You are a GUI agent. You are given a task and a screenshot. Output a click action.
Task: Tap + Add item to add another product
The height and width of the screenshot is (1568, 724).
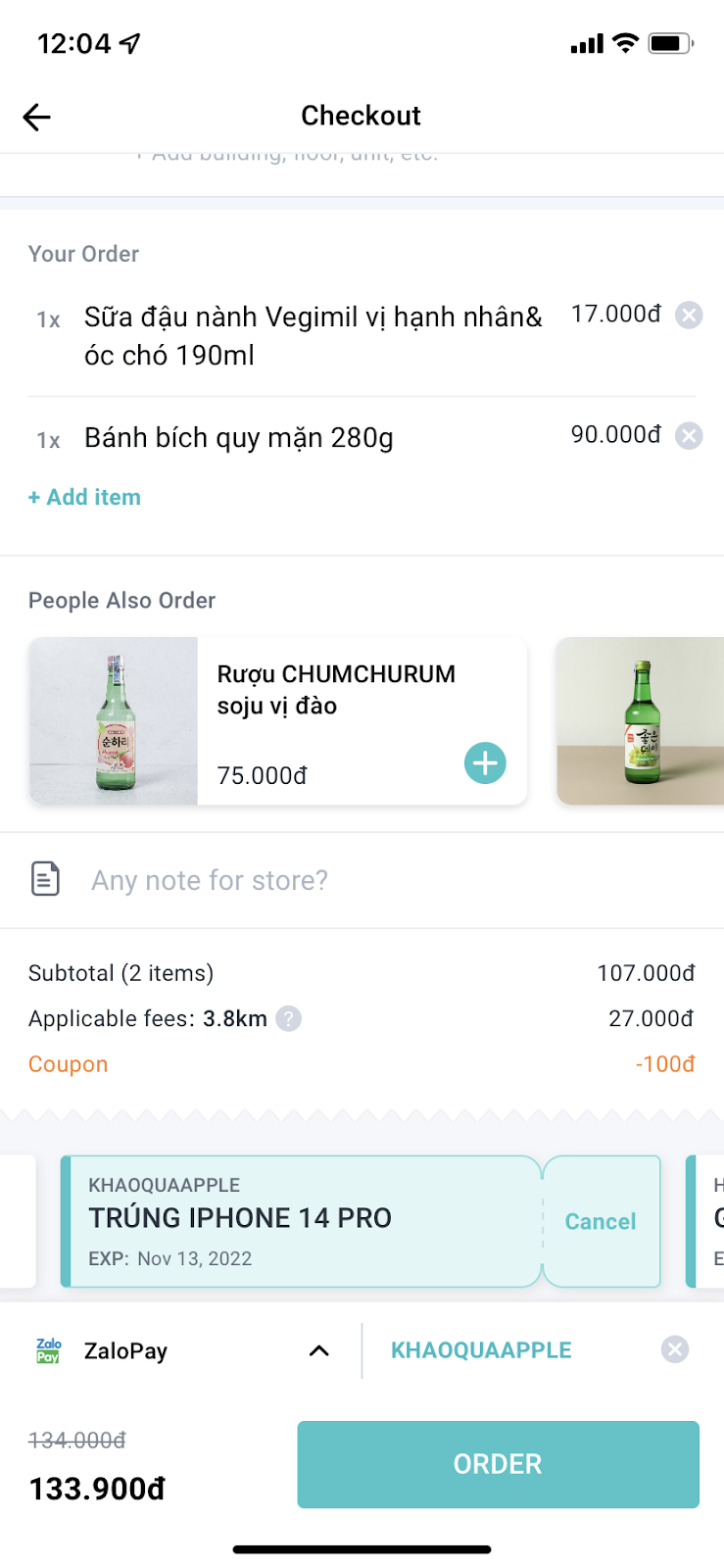pos(84,497)
